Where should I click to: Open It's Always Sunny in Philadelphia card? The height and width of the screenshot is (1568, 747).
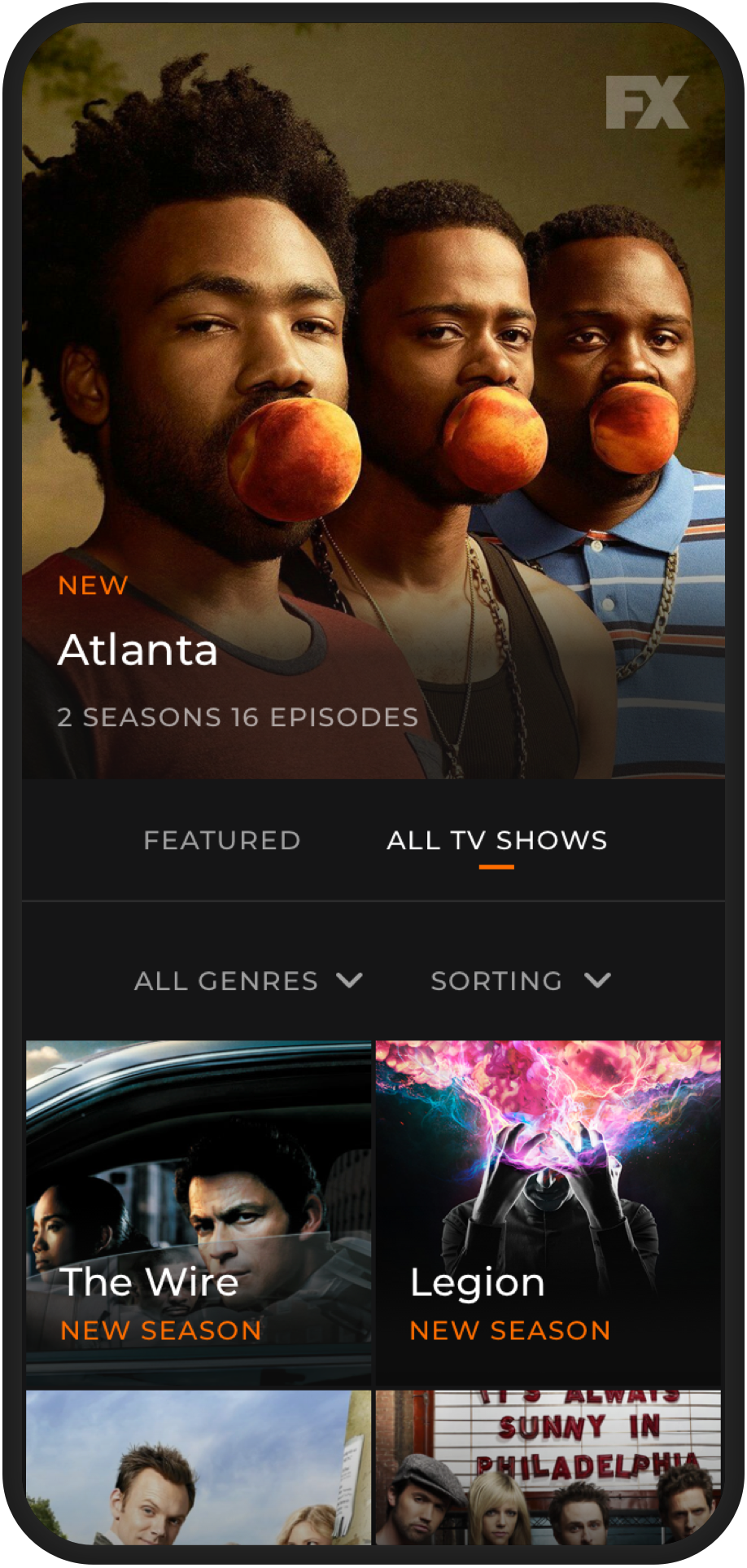click(548, 1466)
